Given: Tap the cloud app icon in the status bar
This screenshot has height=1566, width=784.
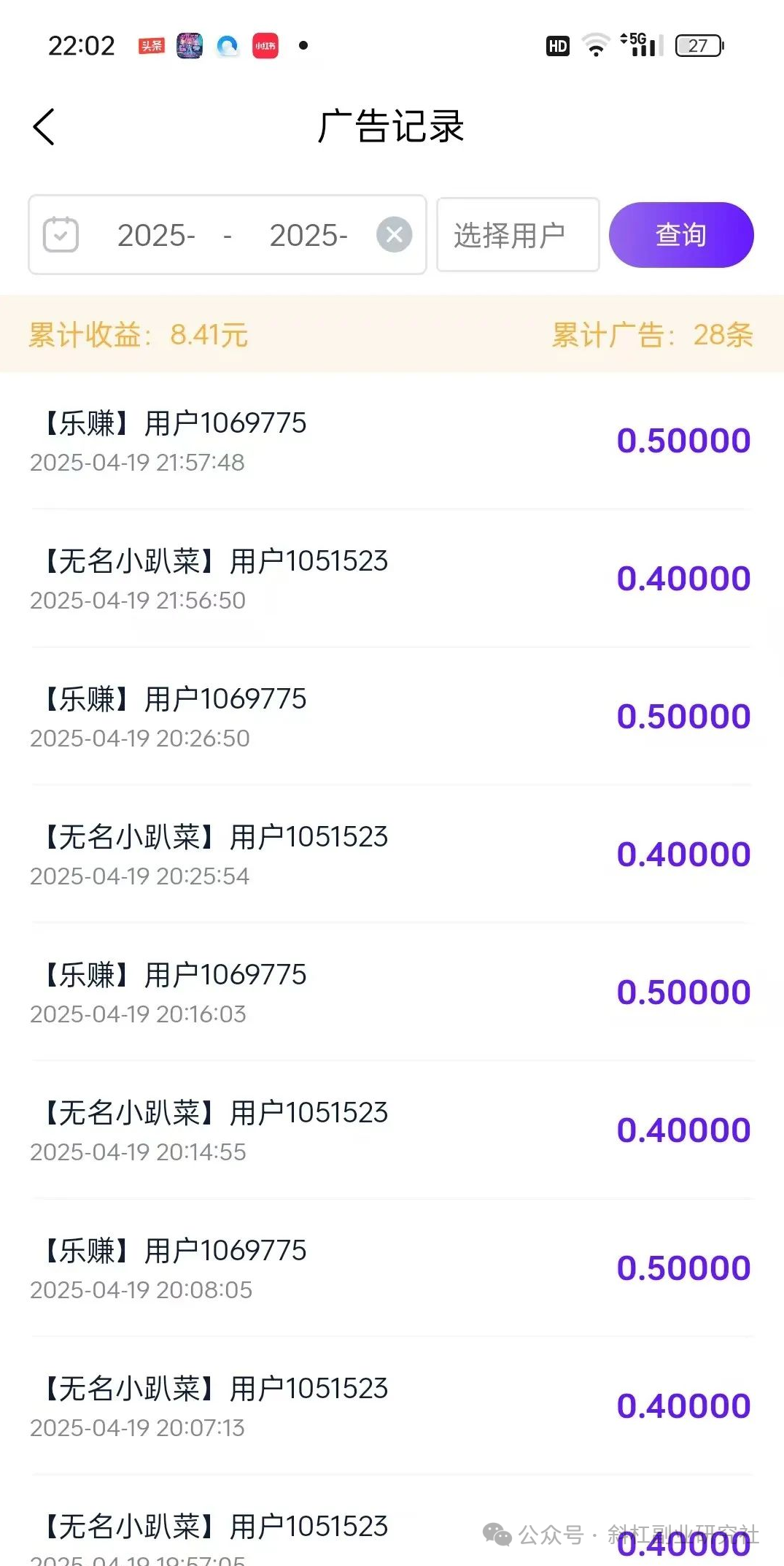Looking at the screenshot, I should pyautogui.click(x=227, y=45).
